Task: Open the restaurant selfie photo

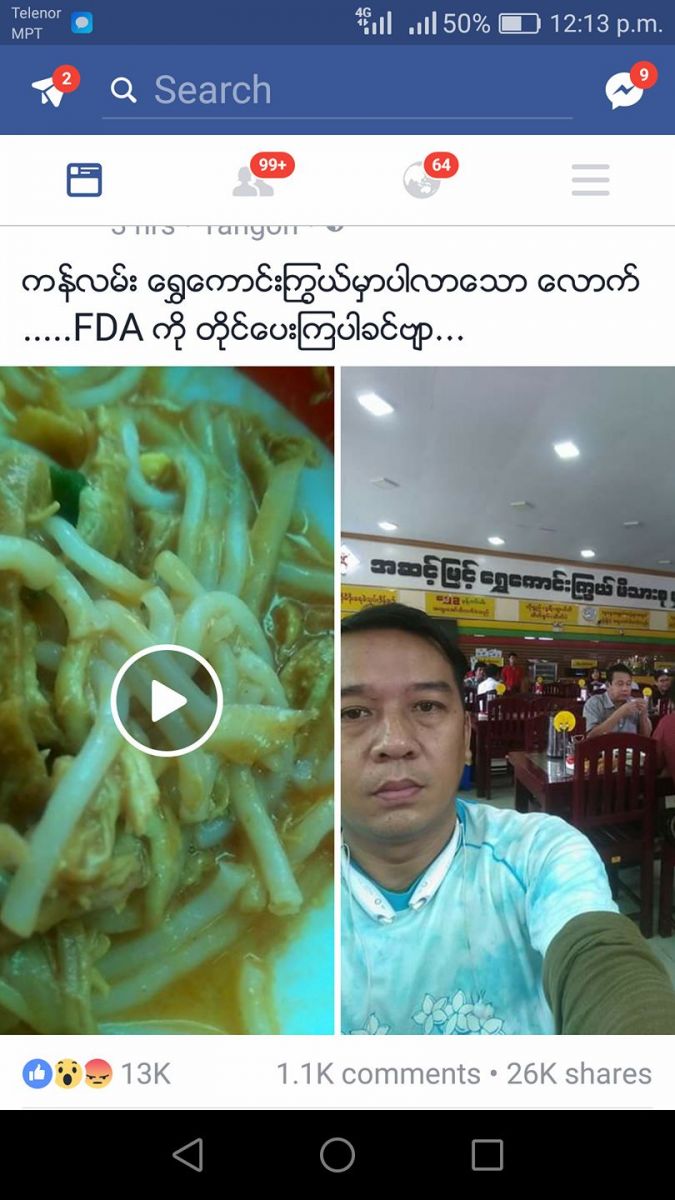Action: [x=507, y=700]
